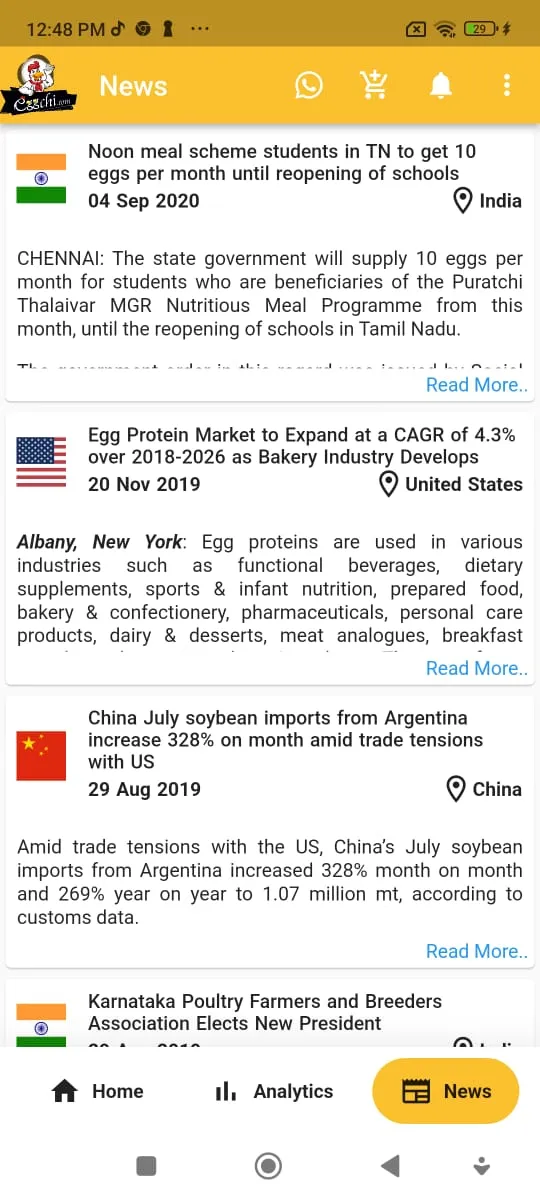This screenshot has width=540, height=1200.
Task: Open the three-dot overflow menu
Action: pos(507,86)
